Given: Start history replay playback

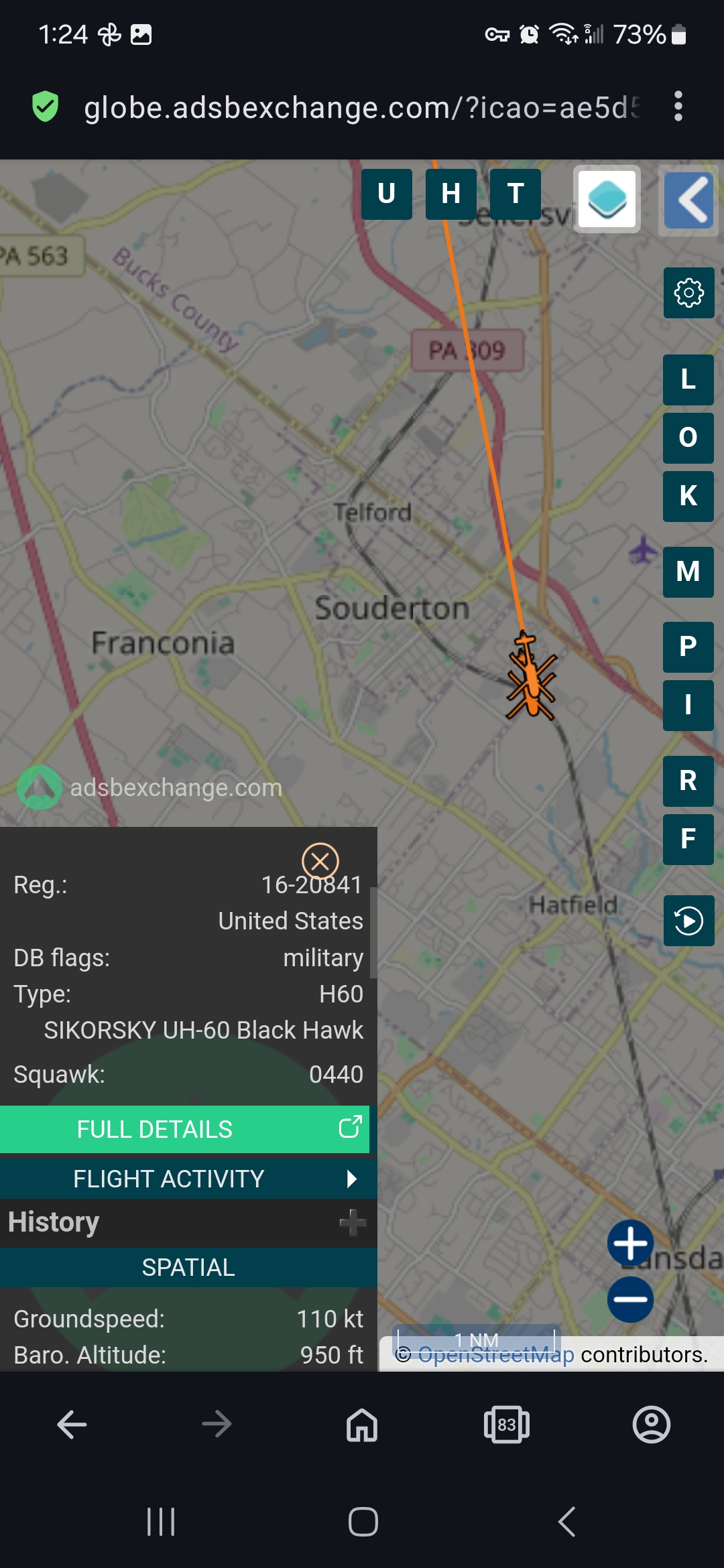Looking at the screenshot, I should [688, 921].
